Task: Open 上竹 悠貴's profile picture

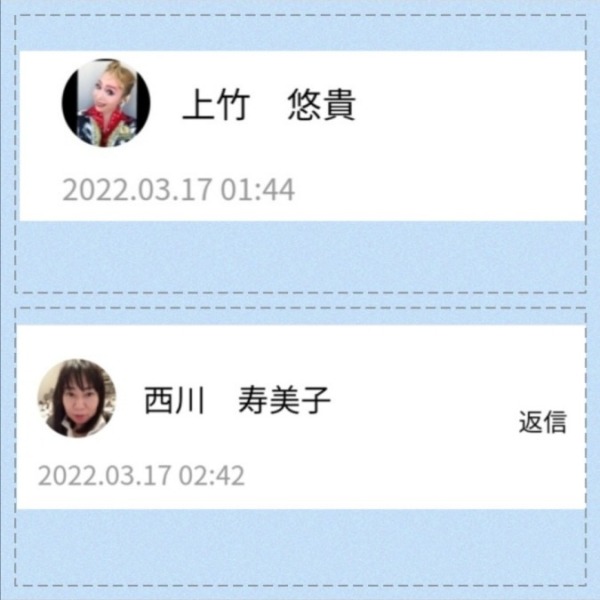Action: (x=106, y=103)
